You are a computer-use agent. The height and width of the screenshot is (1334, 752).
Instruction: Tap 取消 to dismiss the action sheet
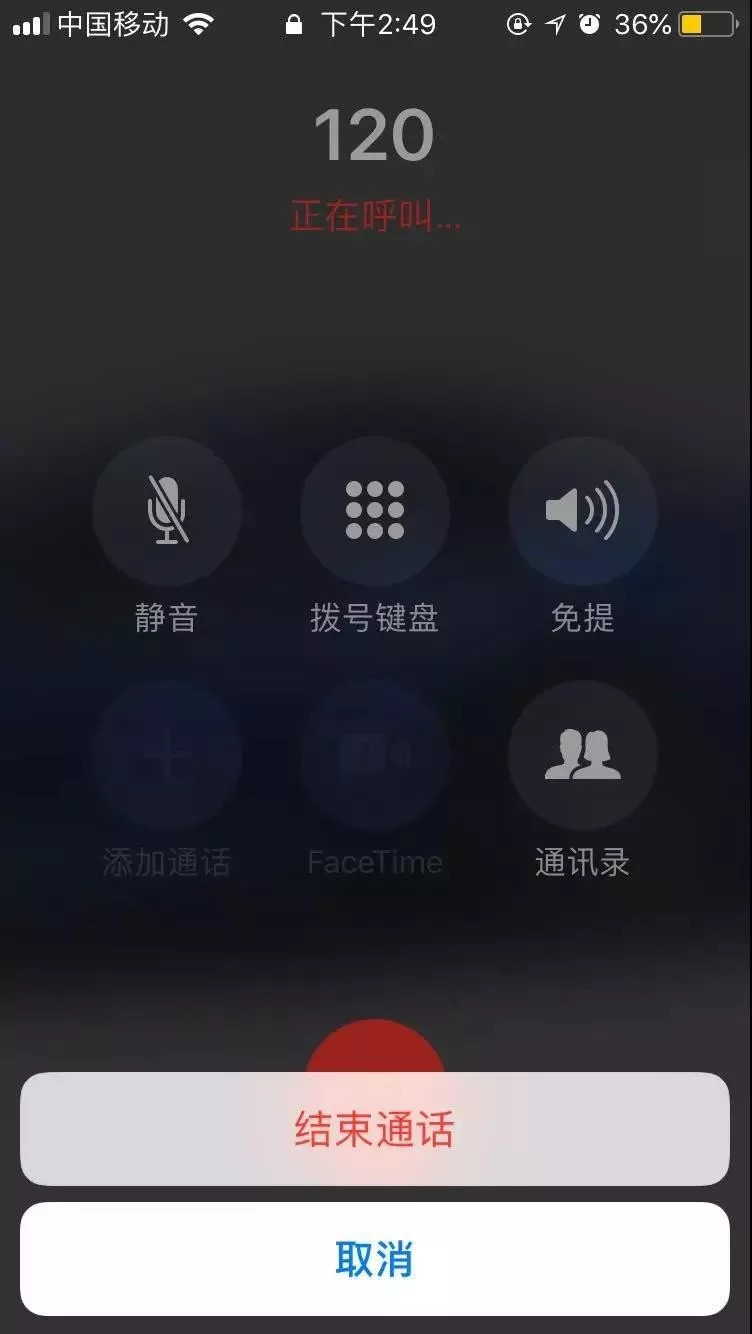pos(375,1260)
